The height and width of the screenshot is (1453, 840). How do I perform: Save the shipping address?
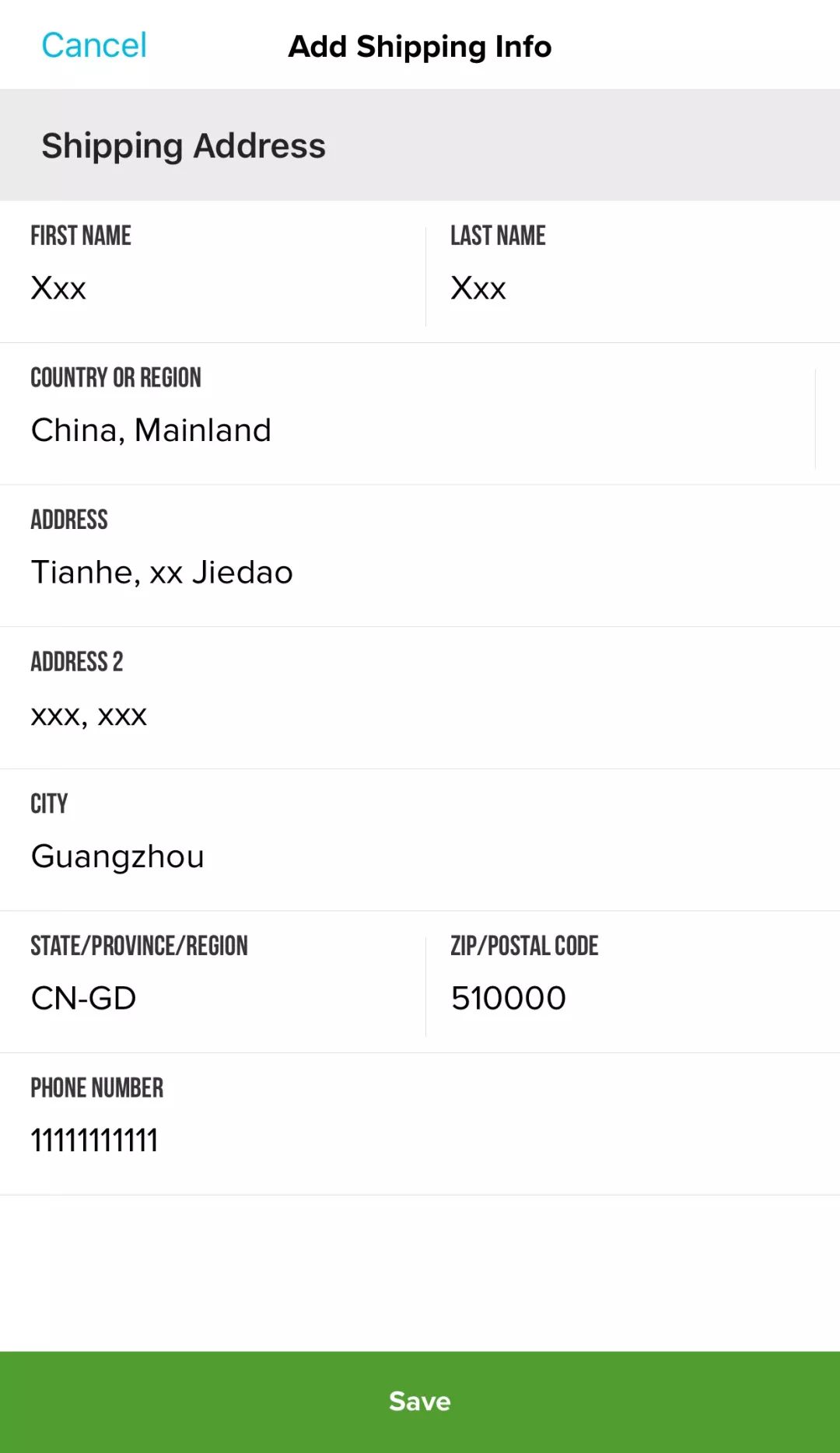point(420,1401)
